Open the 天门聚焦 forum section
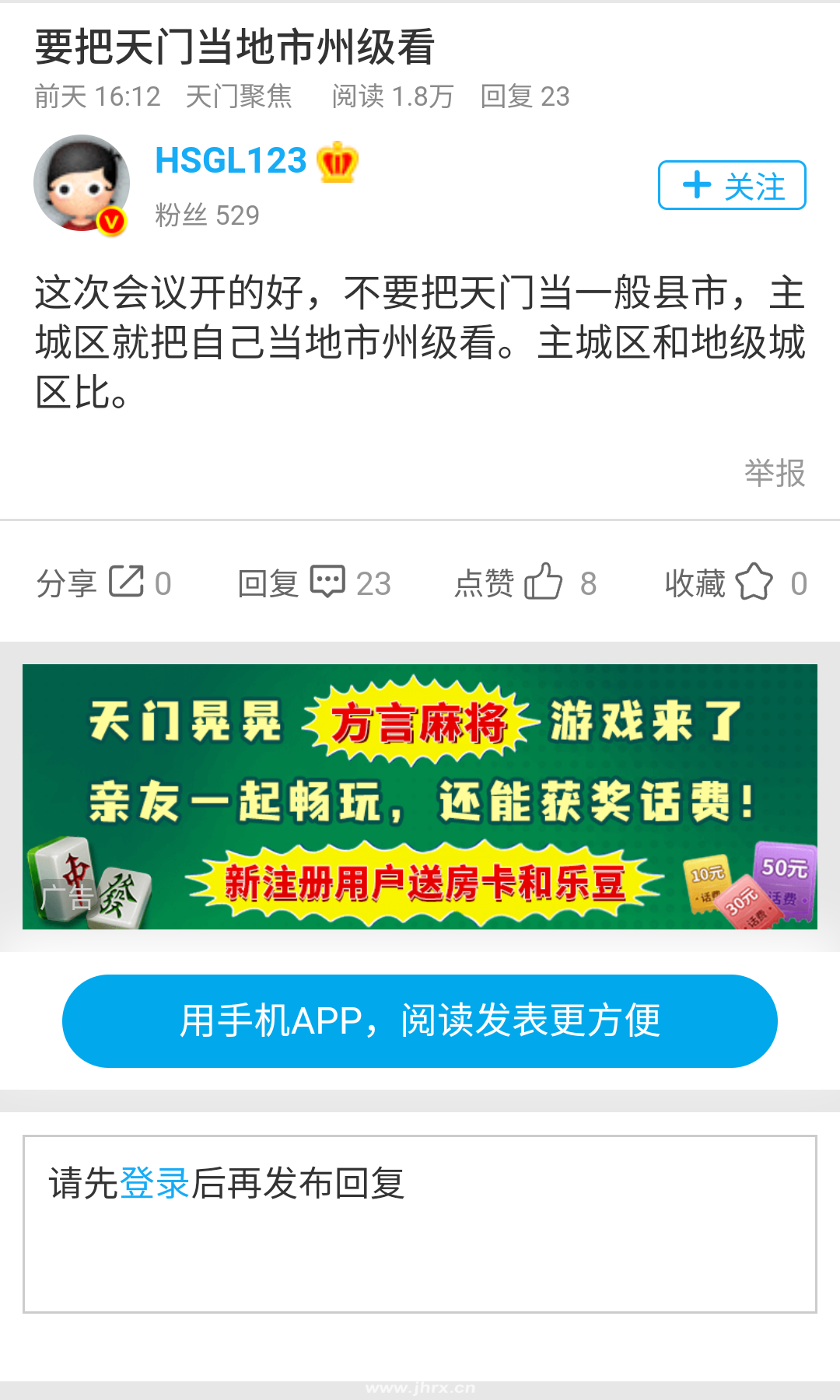This screenshot has width=840, height=1400. click(239, 96)
